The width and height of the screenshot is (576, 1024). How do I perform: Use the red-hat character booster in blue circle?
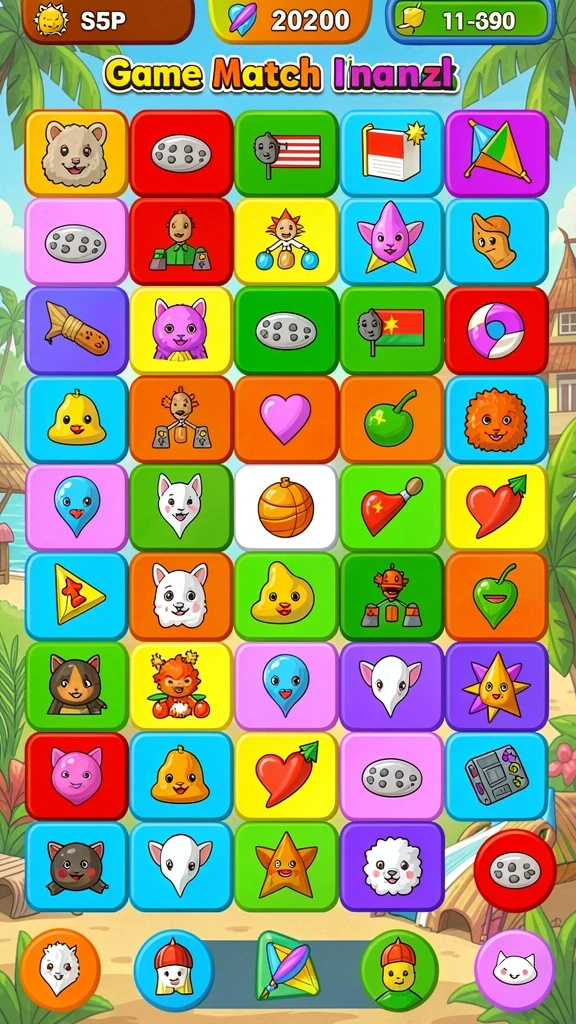pyautogui.click(x=174, y=970)
